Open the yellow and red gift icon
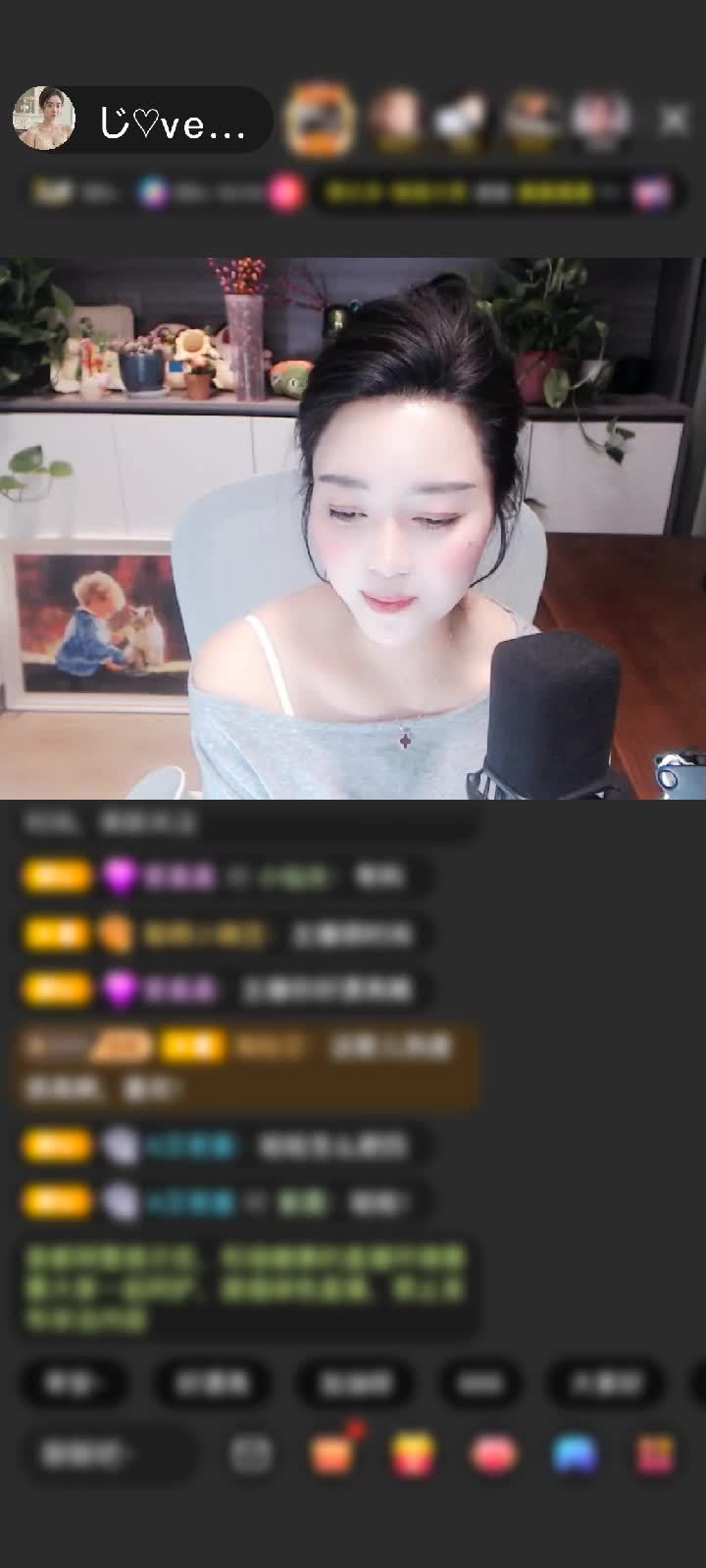 tap(413, 1454)
